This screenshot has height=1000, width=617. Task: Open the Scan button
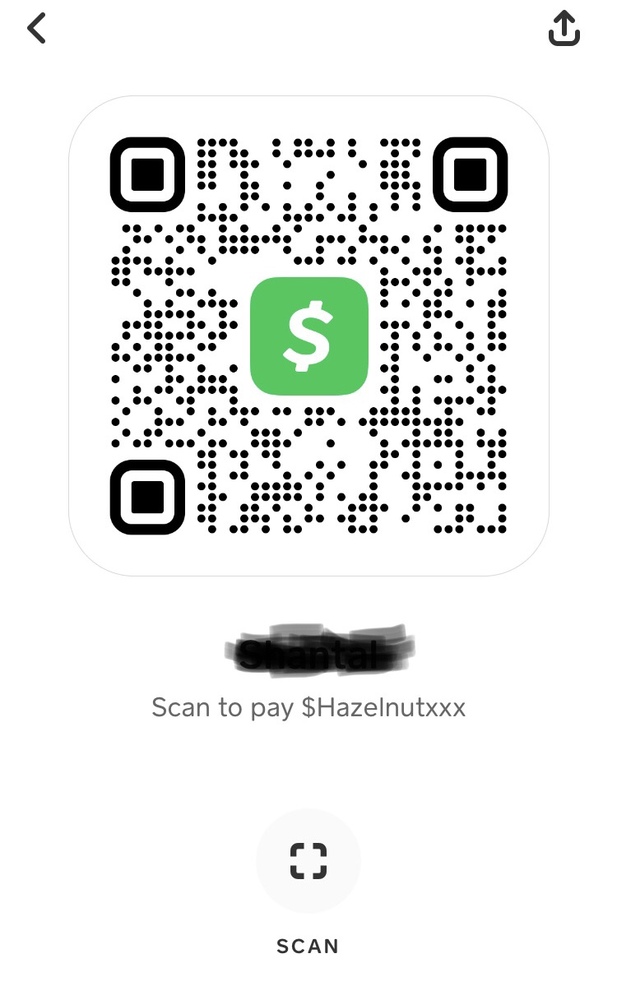308,861
